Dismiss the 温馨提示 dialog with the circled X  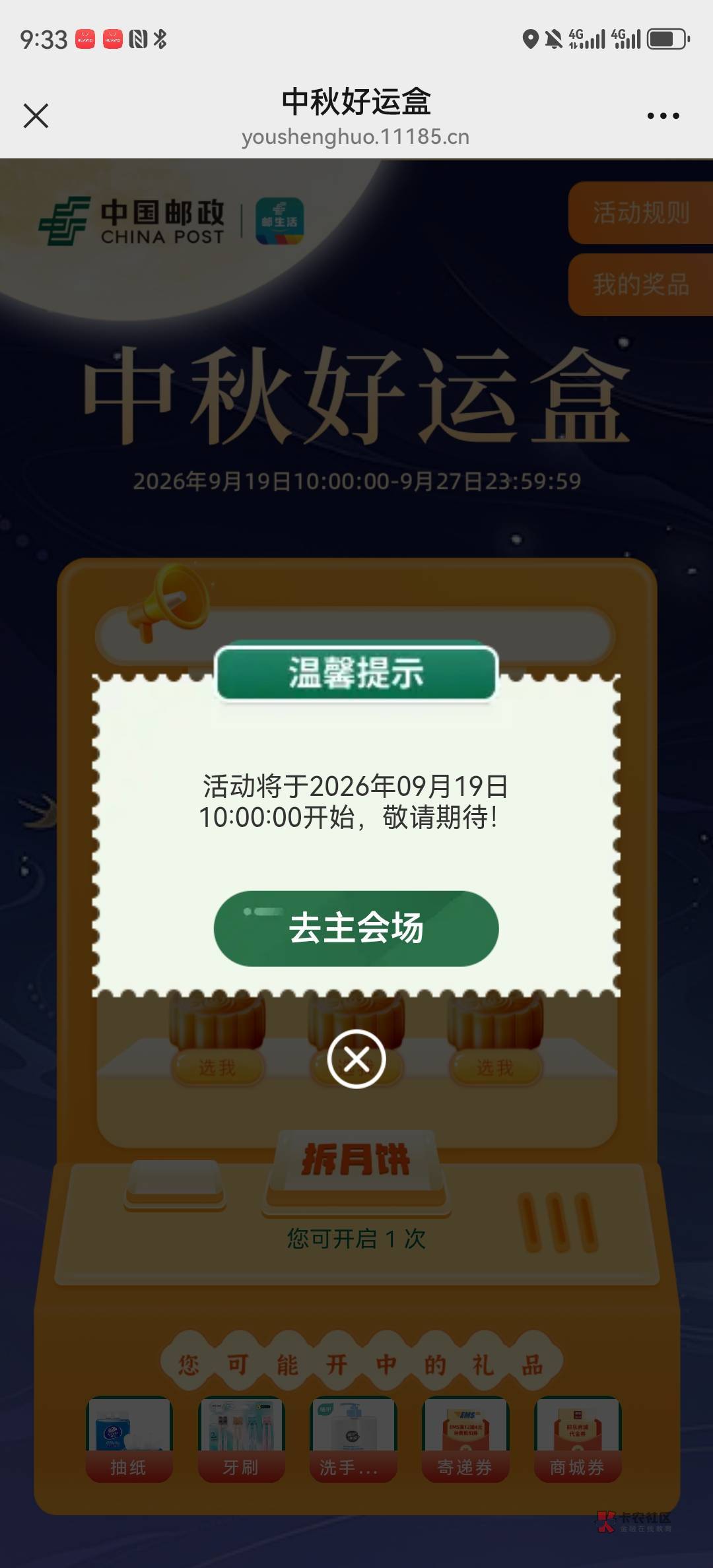click(356, 1059)
